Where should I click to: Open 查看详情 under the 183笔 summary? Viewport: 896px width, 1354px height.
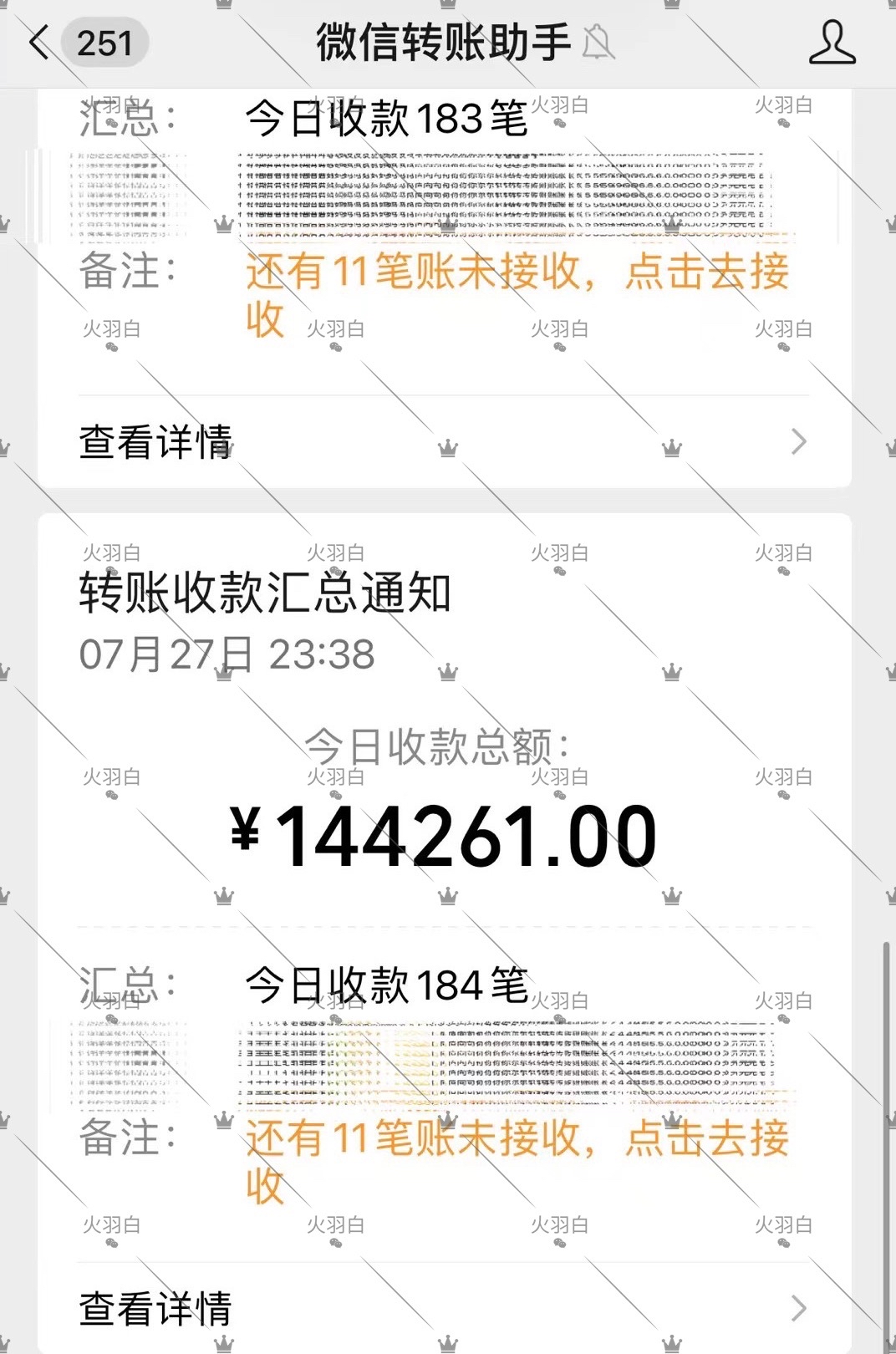(443, 441)
